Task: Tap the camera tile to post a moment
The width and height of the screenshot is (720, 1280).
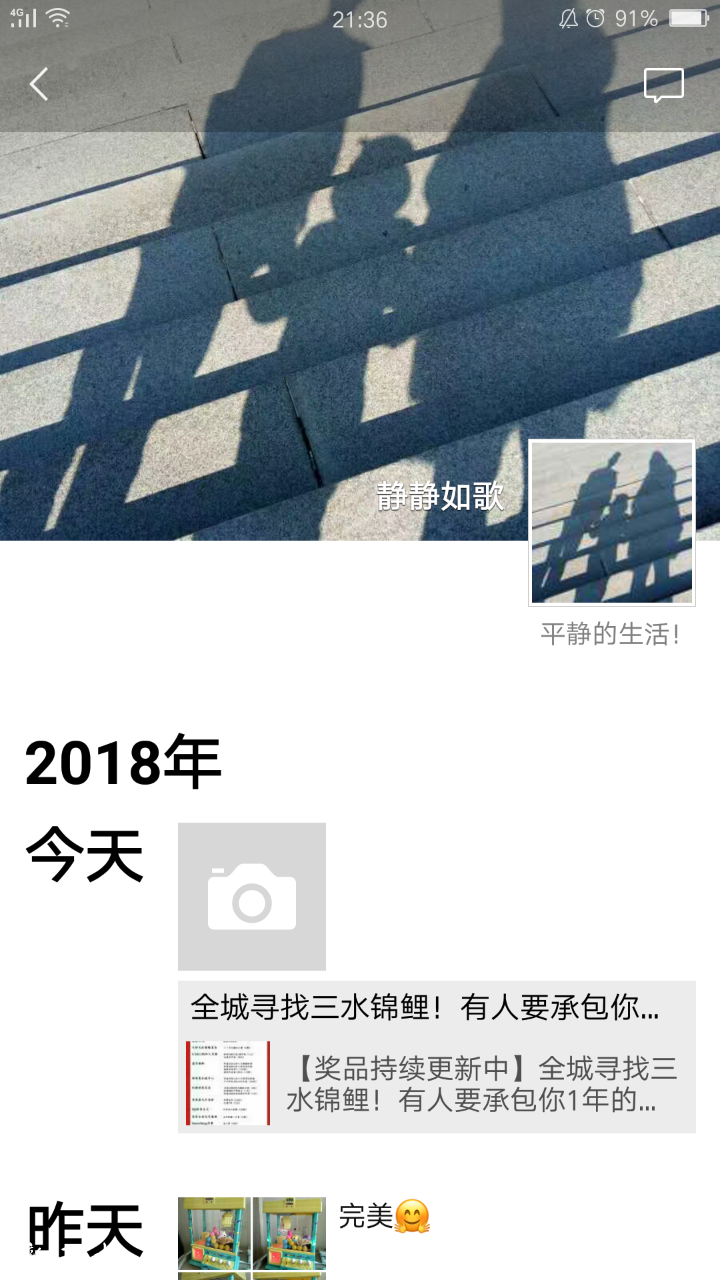Action: point(252,896)
